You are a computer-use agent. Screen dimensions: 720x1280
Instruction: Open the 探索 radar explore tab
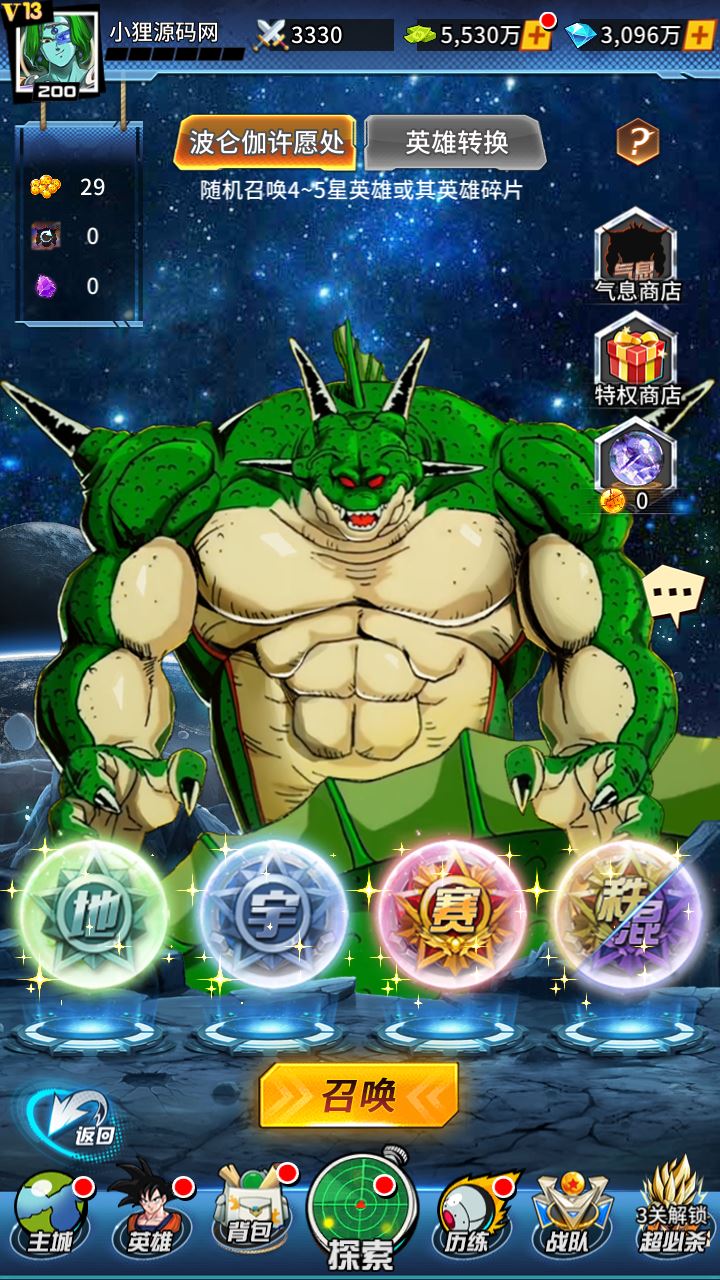click(360, 1215)
